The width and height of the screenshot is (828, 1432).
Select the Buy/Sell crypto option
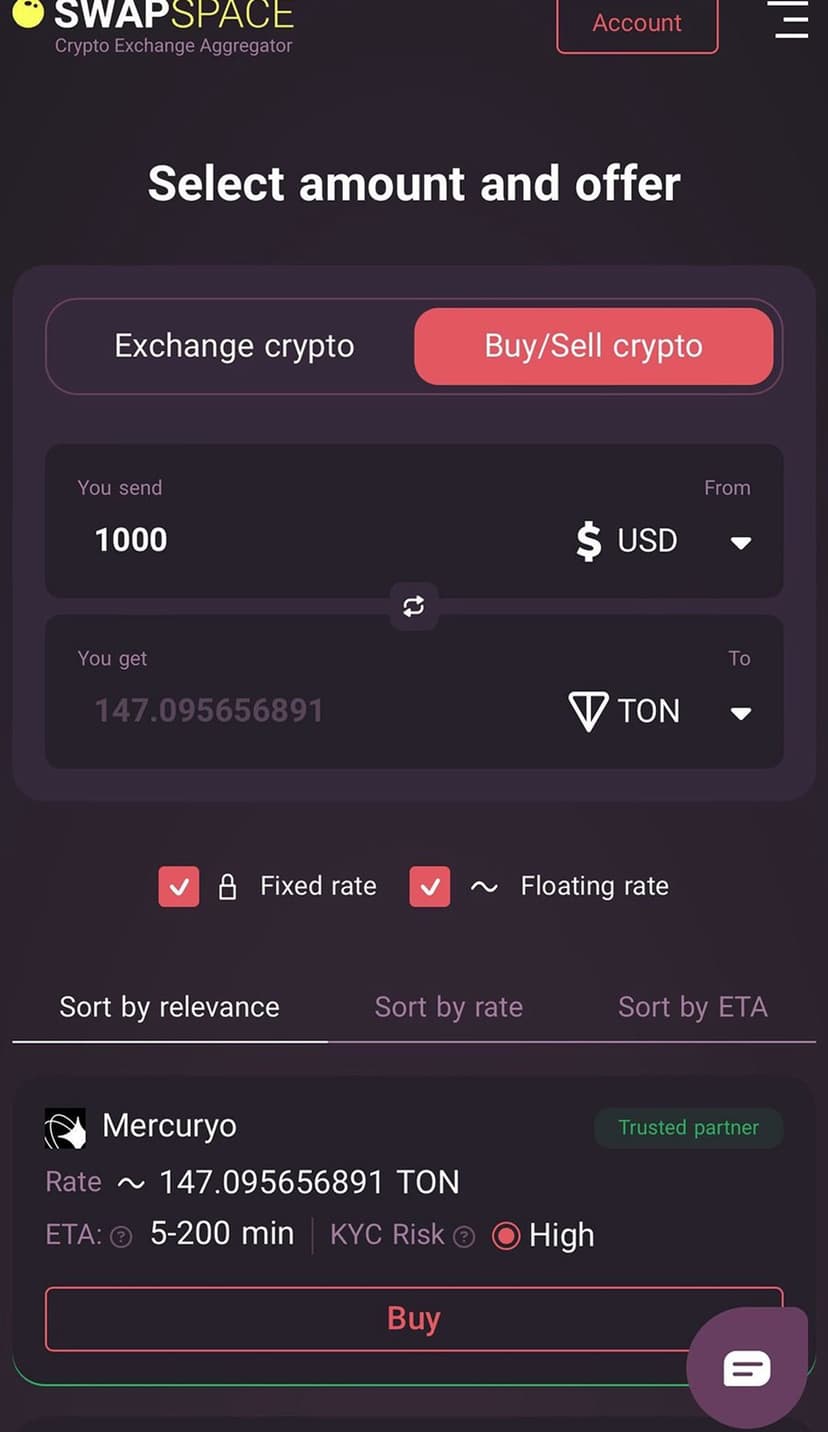click(593, 346)
